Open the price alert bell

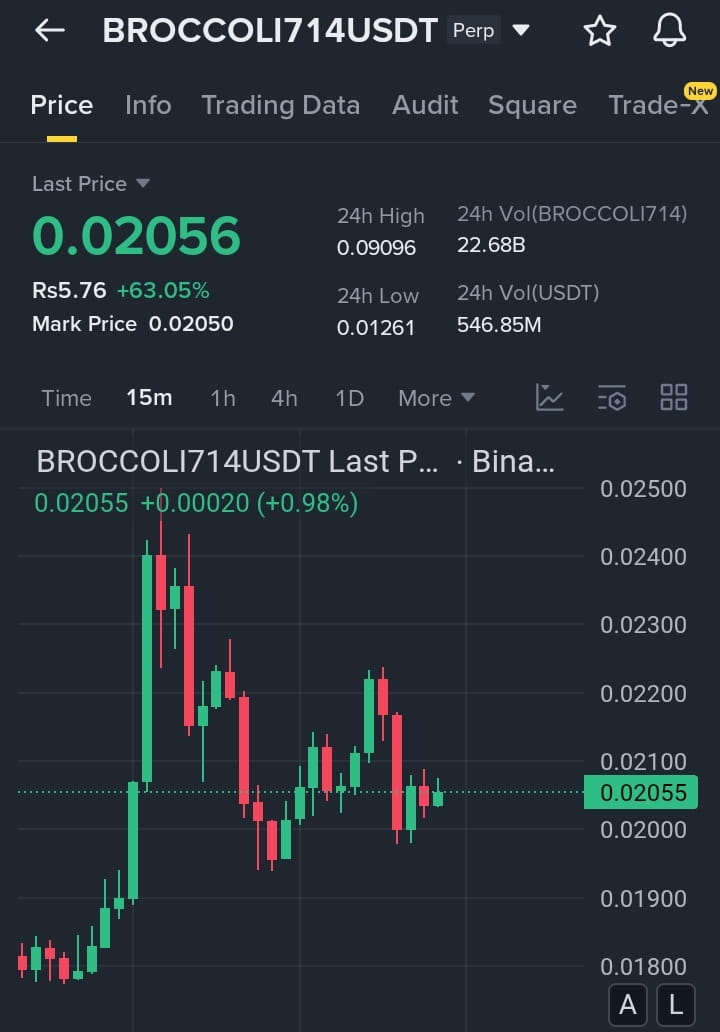(669, 31)
